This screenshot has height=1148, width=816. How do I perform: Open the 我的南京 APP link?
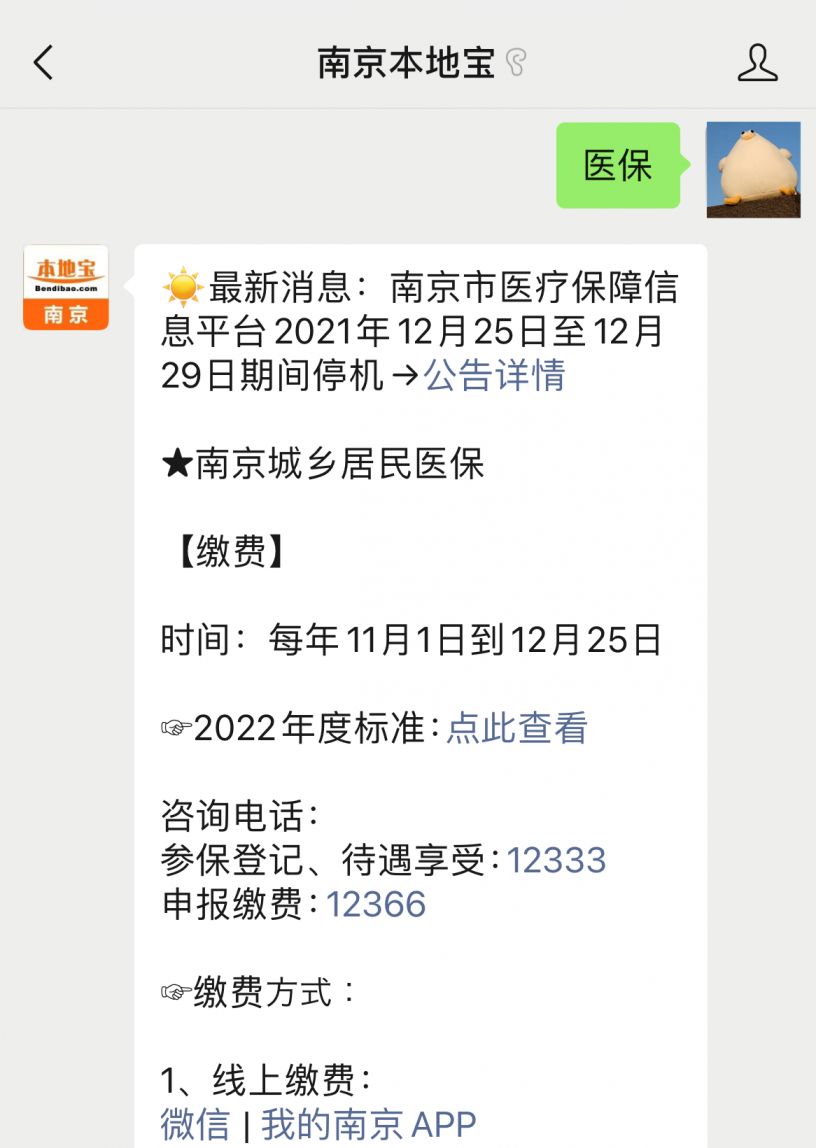pyautogui.click(x=368, y=1124)
